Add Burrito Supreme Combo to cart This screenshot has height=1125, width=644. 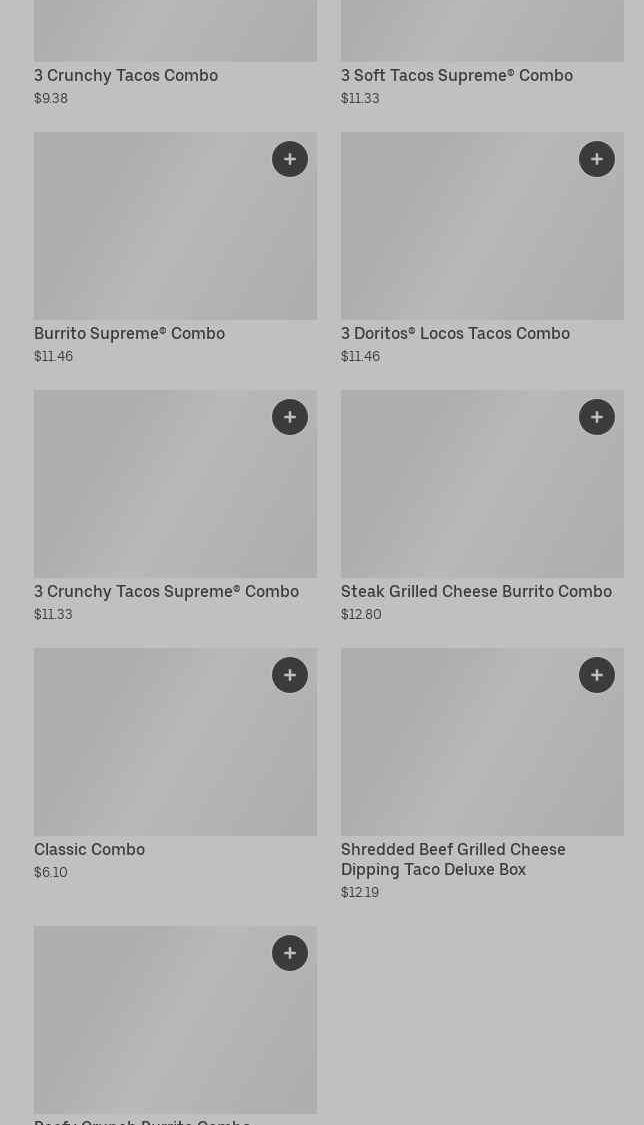[x=290, y=159]
